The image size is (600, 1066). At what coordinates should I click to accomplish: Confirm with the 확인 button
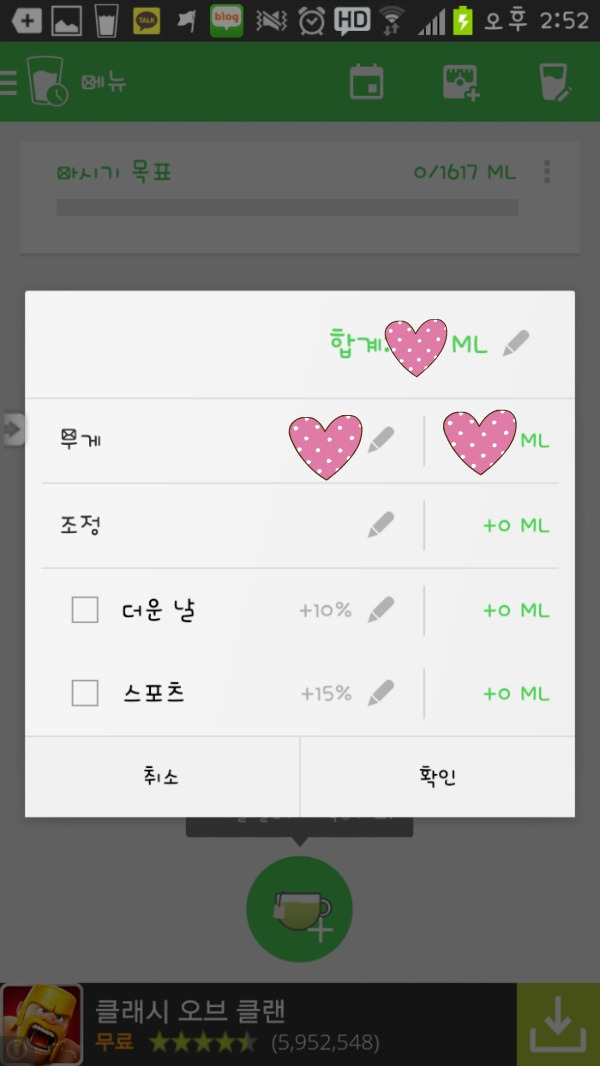point(438,776)
